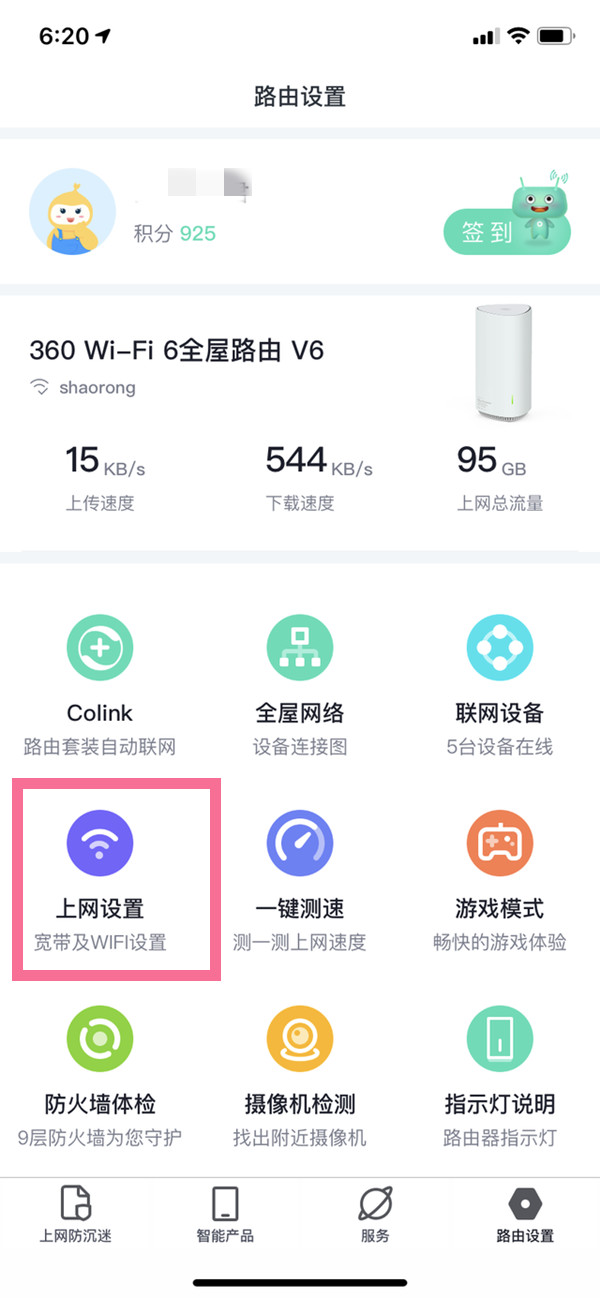Open 上网设置 broadband and WiFi settings
The image size is (600, 1298).
coord(100,880)
